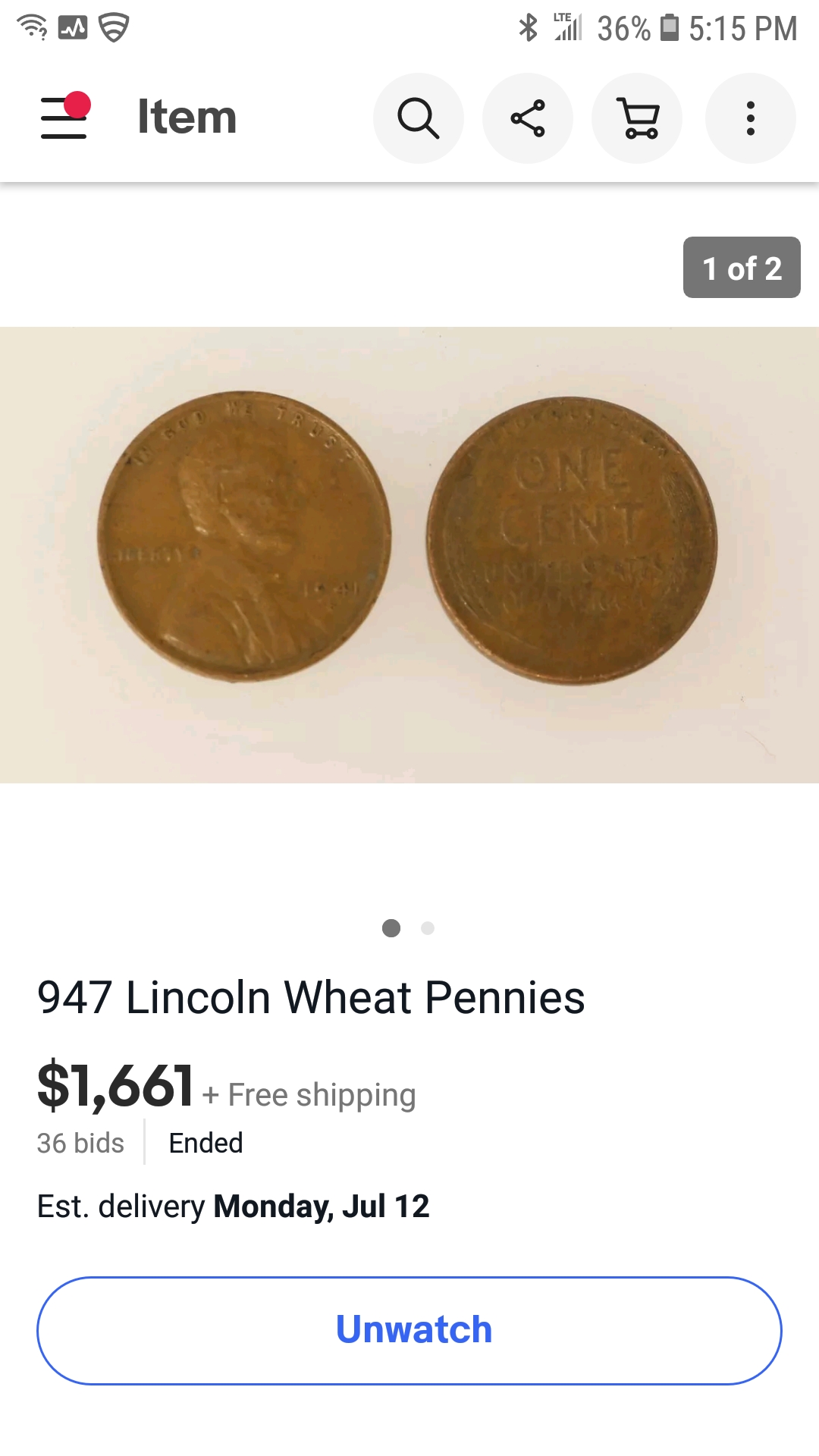819x1456 pixels.
Task: Tap the Unwatch button
Action: (x=409, y=1330)
